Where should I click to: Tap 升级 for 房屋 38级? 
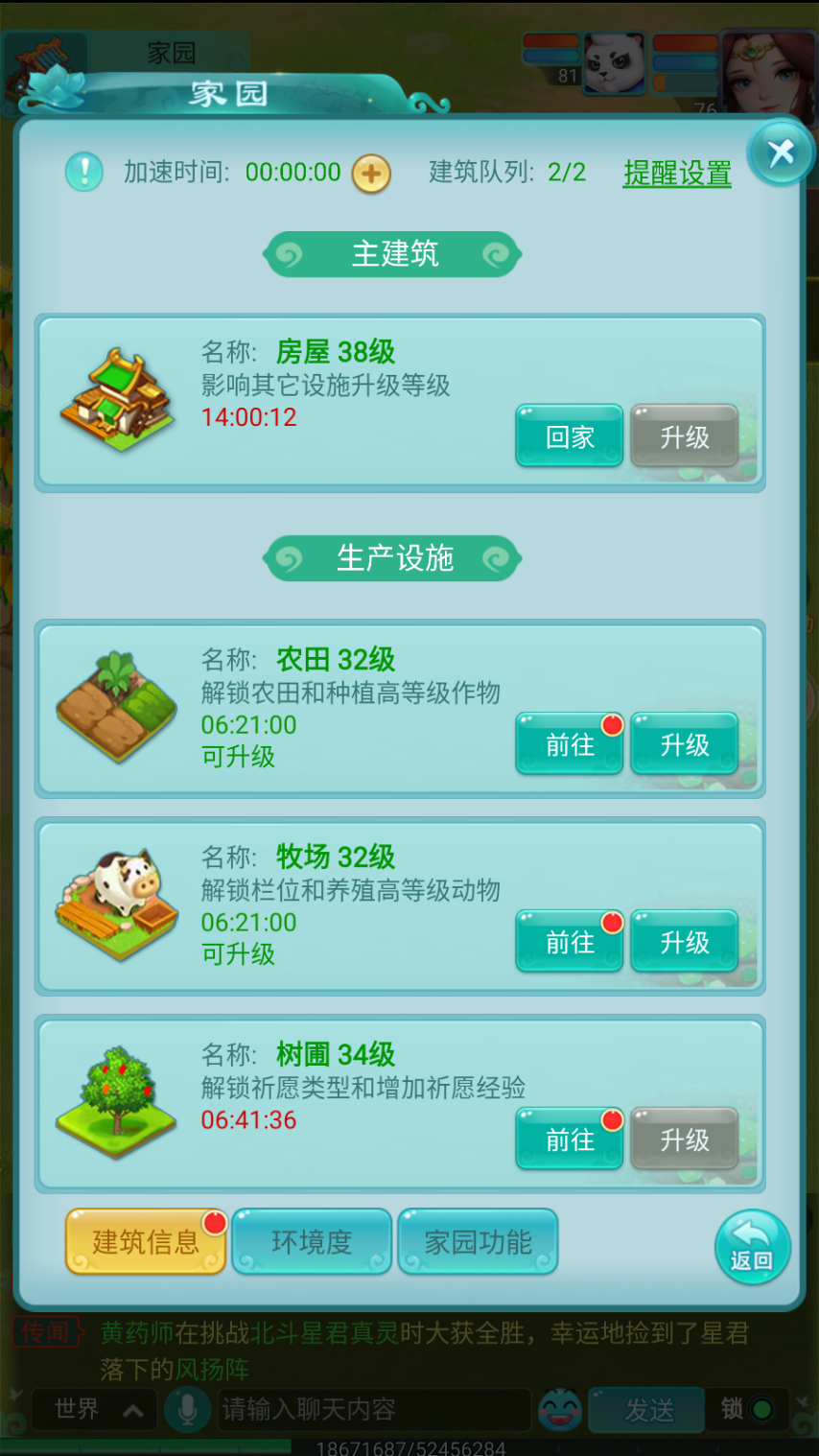coord(684,437)
